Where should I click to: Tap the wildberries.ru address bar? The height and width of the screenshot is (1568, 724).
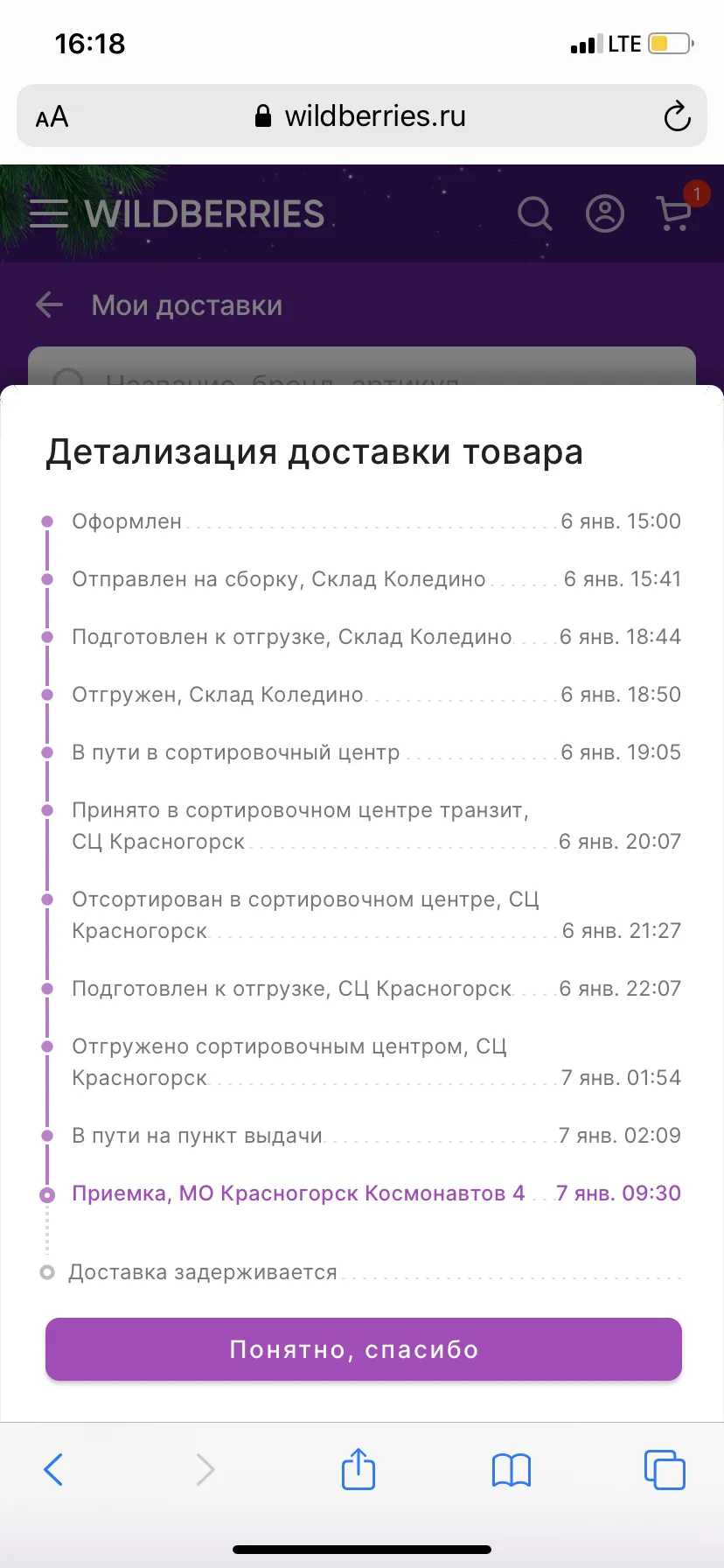[361, 115]
